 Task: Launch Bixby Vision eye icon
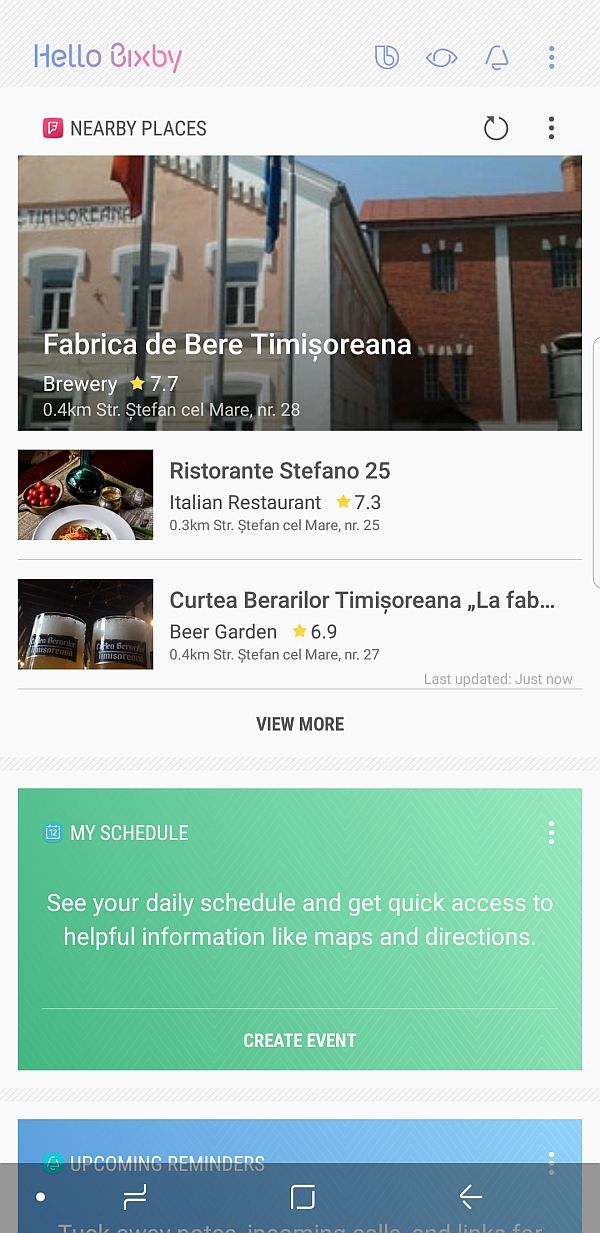pos(441,57)
